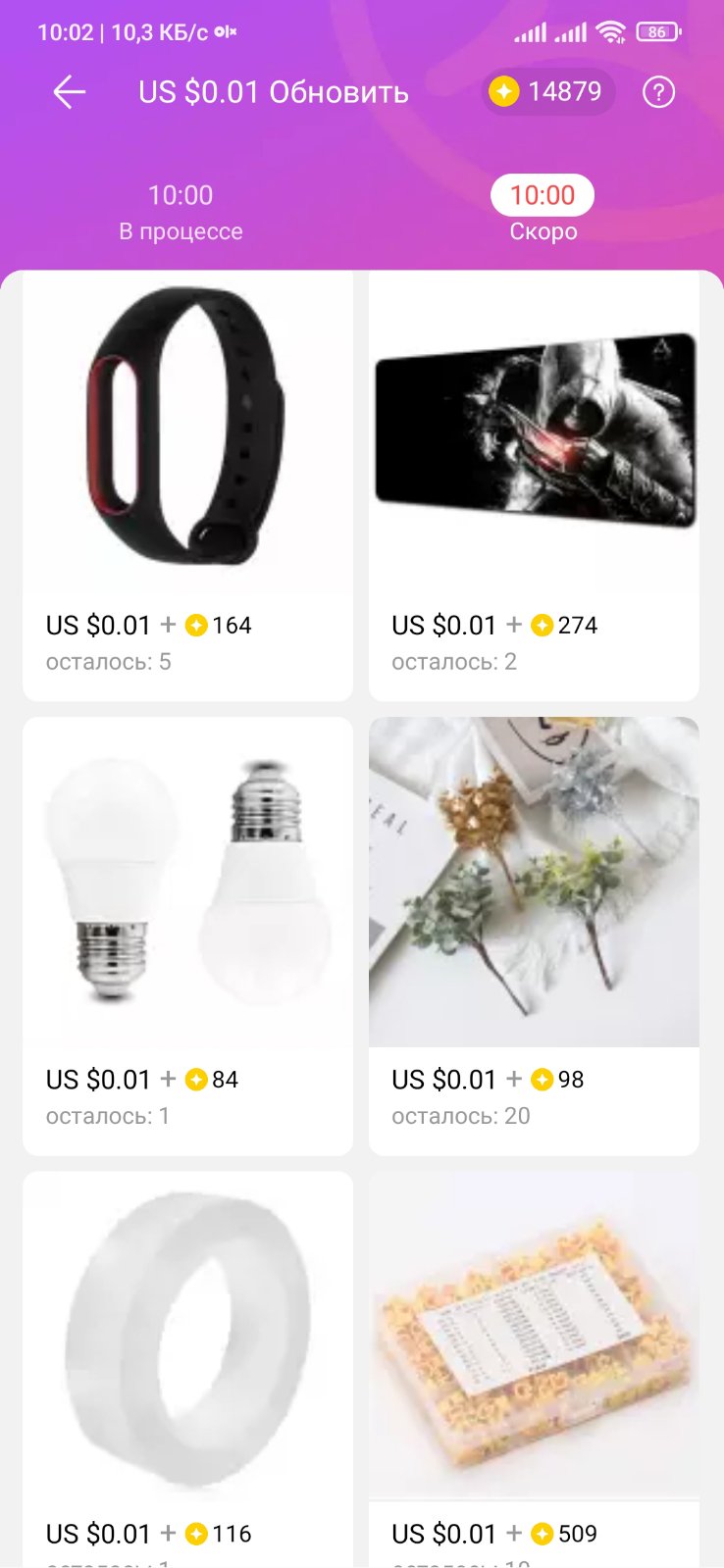View the artificial flower branches deal
724x1568 pixels.
tap(534, 883)
